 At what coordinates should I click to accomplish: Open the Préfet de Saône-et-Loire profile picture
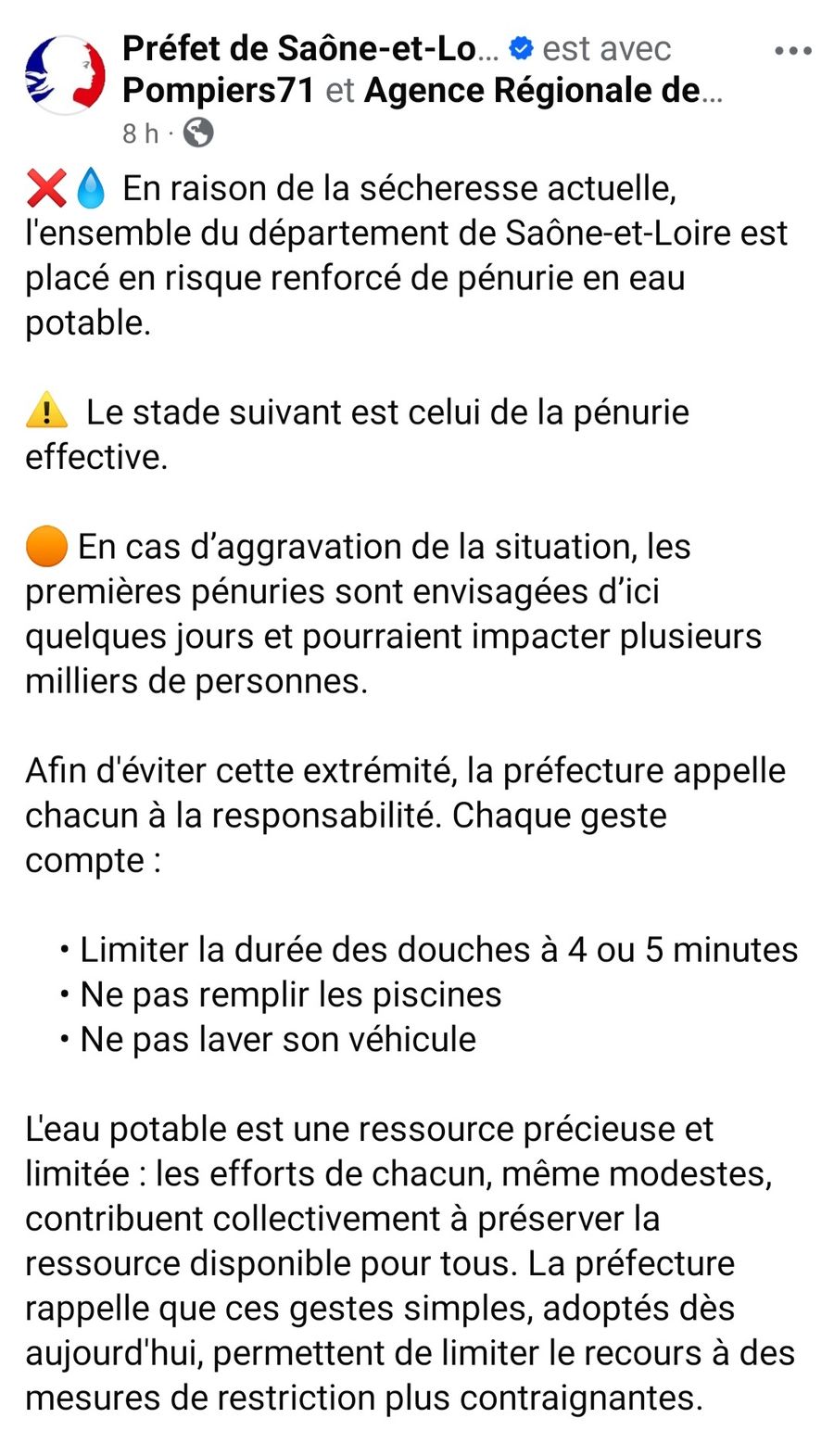point(65,74)
